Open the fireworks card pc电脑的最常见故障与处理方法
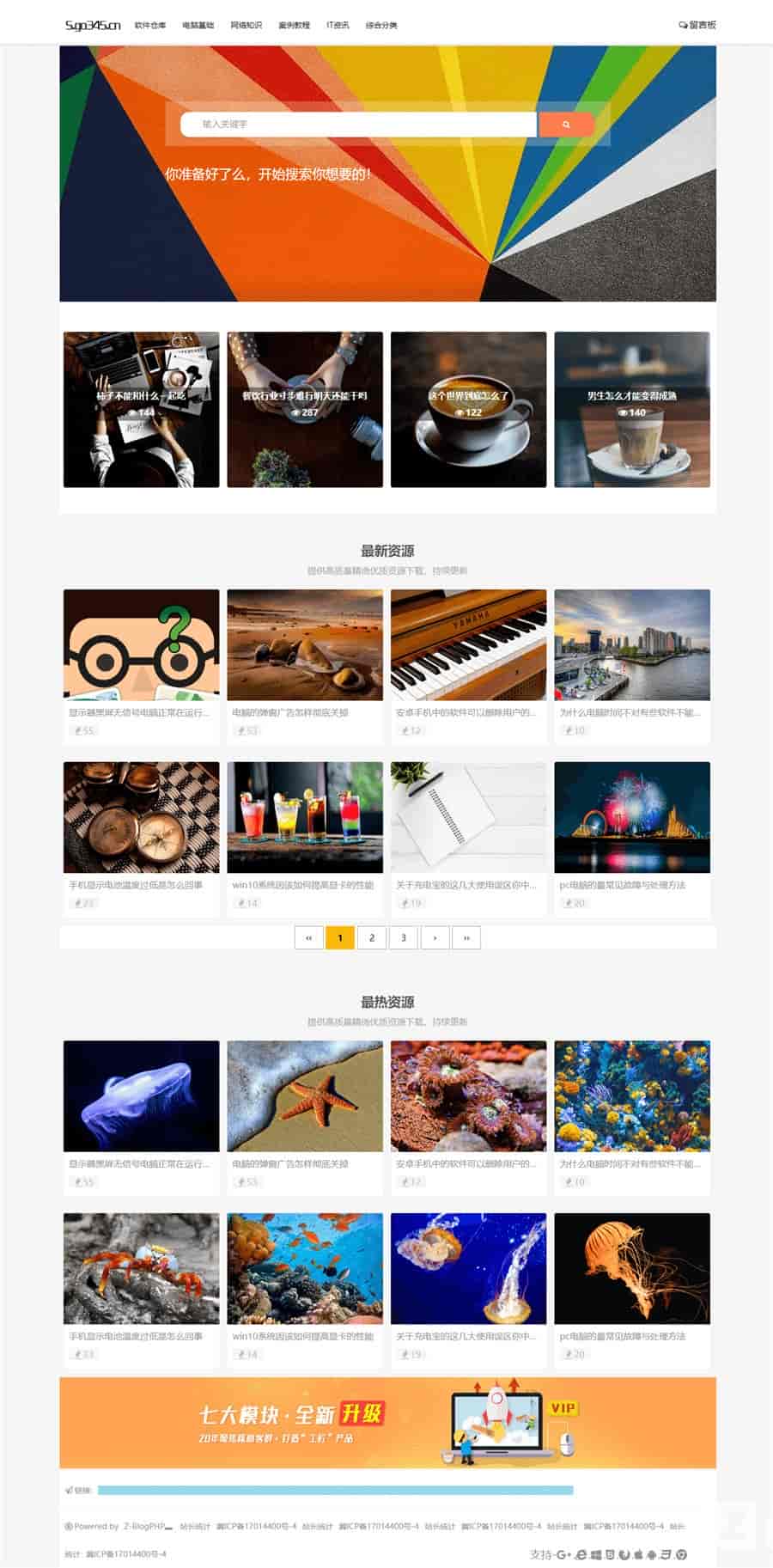Viewport: 773px width, 1568px height. [x=632, y=818]
